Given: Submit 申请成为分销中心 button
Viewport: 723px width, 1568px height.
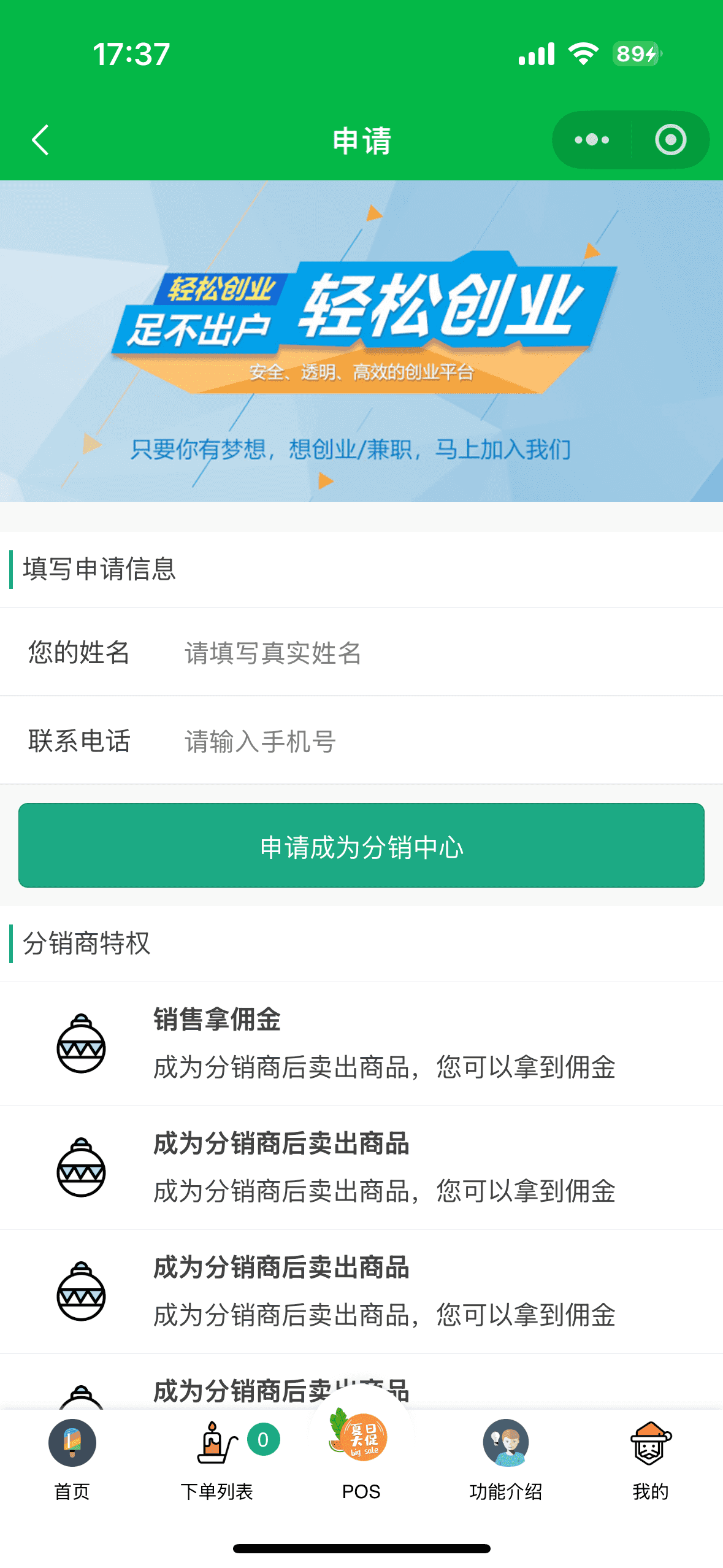Looking at the screenshot, I should (x=361, y=845).
